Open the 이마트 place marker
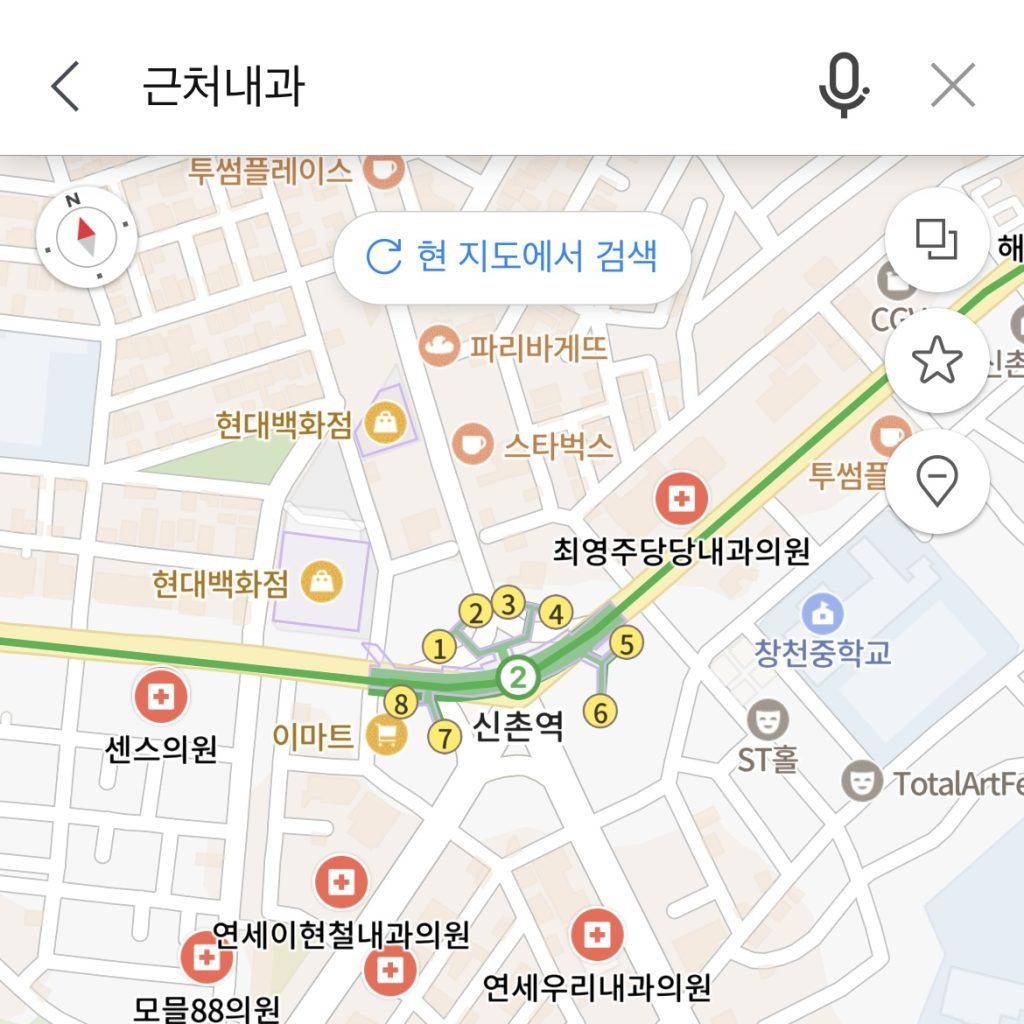This screenshot has width=1024, height=1024. 387,737
